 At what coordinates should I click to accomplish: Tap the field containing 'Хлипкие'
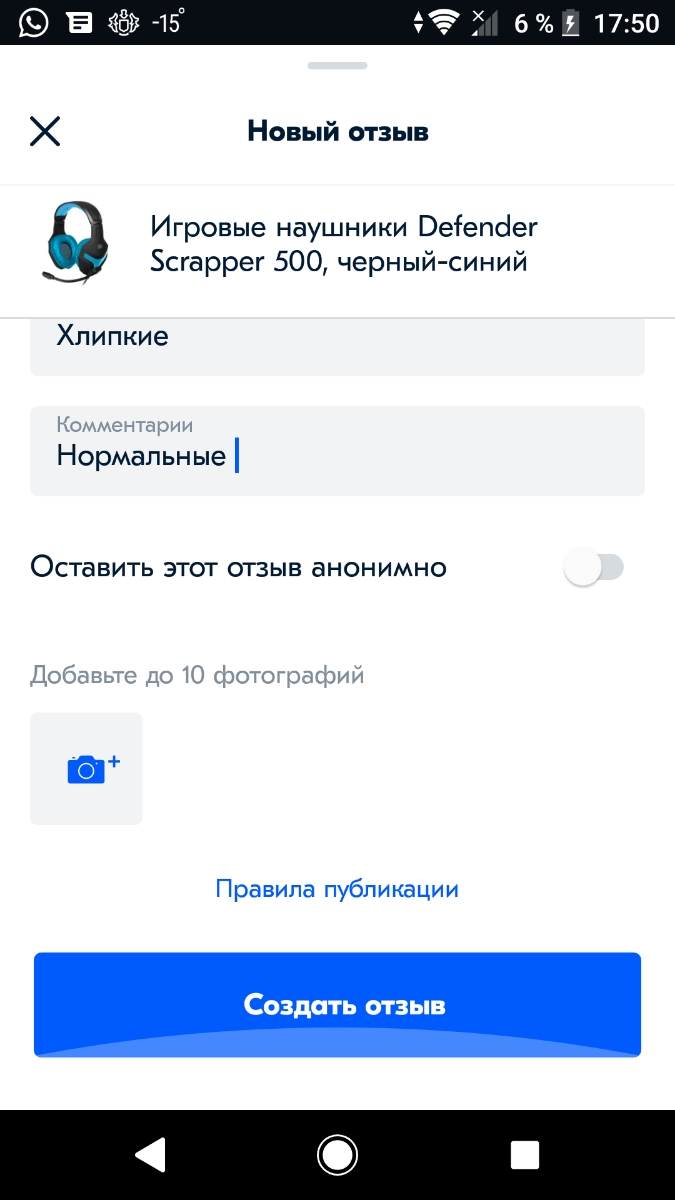pos(337,345)
